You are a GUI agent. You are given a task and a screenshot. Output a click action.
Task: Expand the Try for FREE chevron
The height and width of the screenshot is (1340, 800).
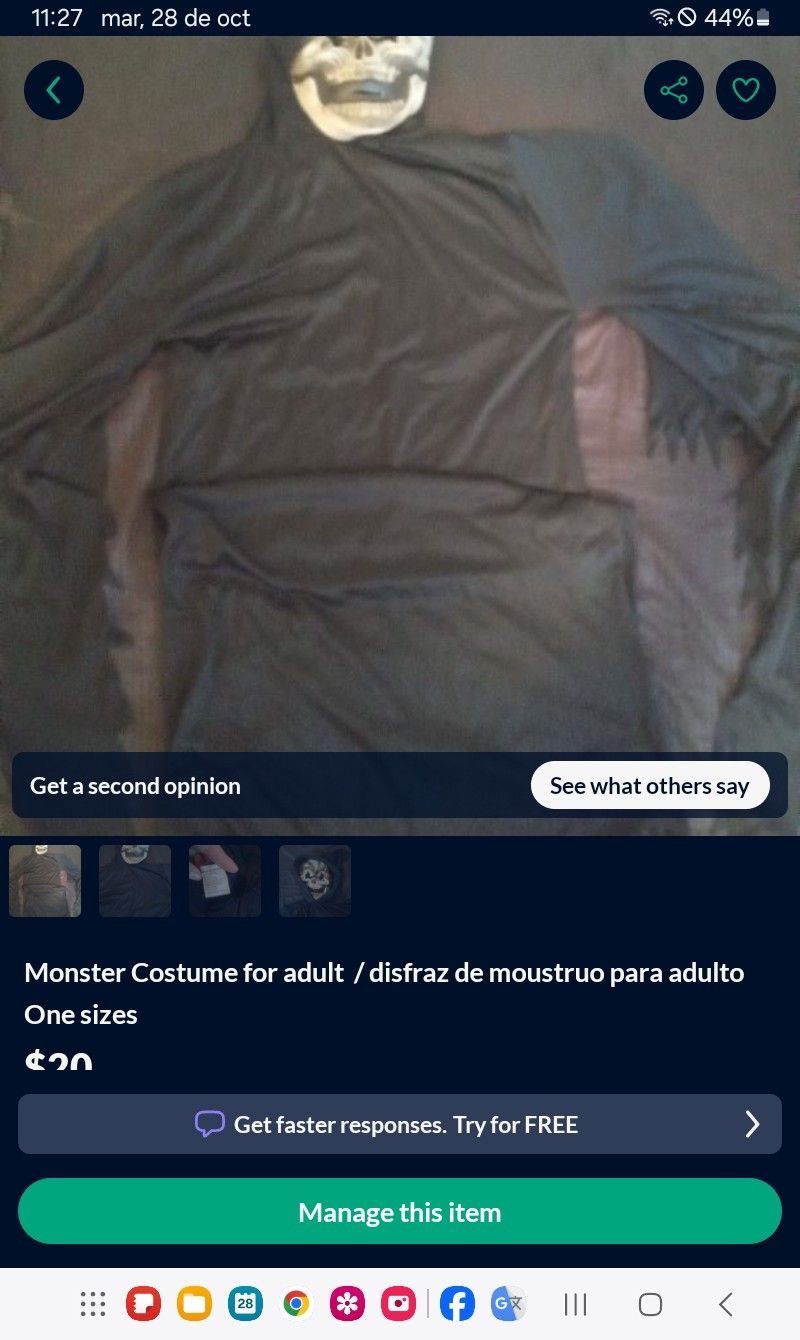pos(752,1124)
